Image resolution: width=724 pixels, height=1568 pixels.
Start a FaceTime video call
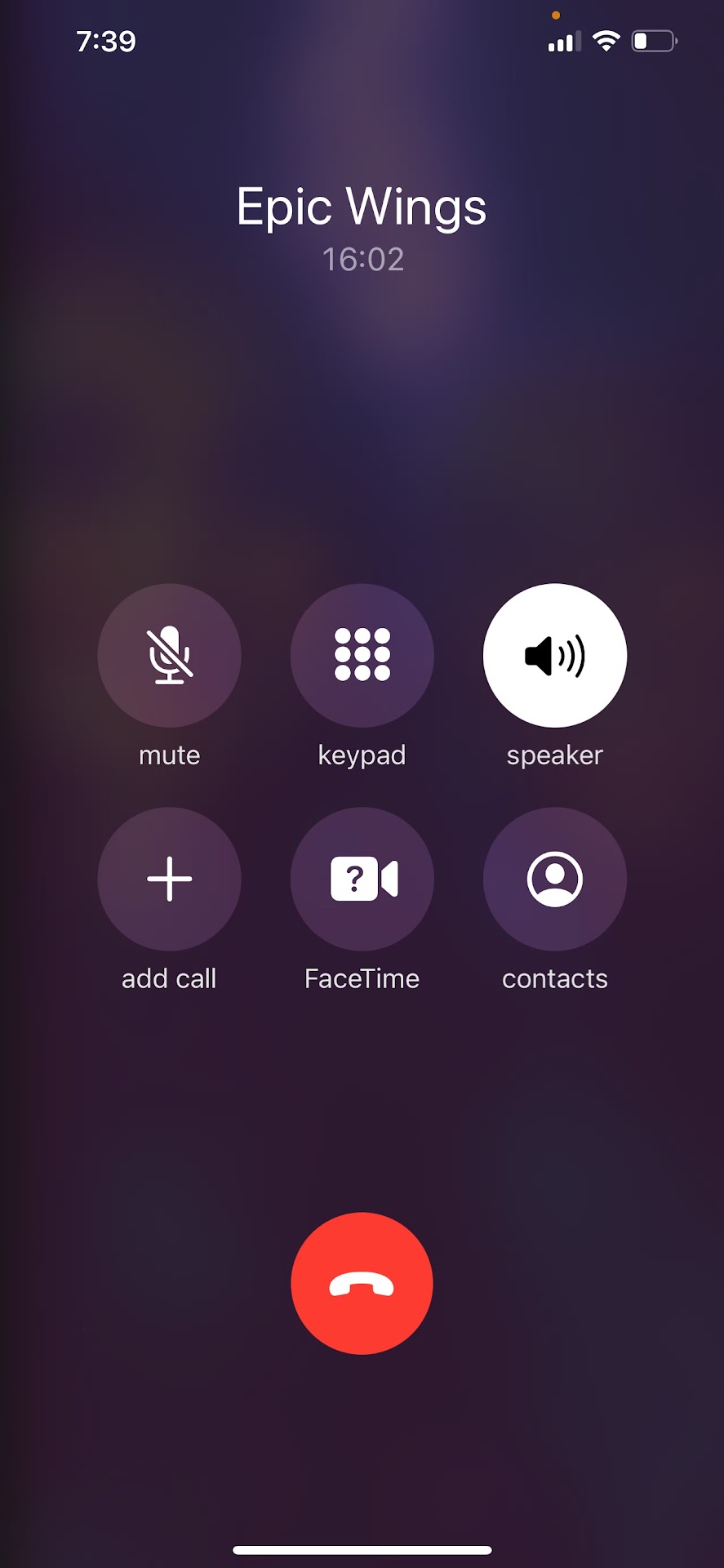point(362,879)
